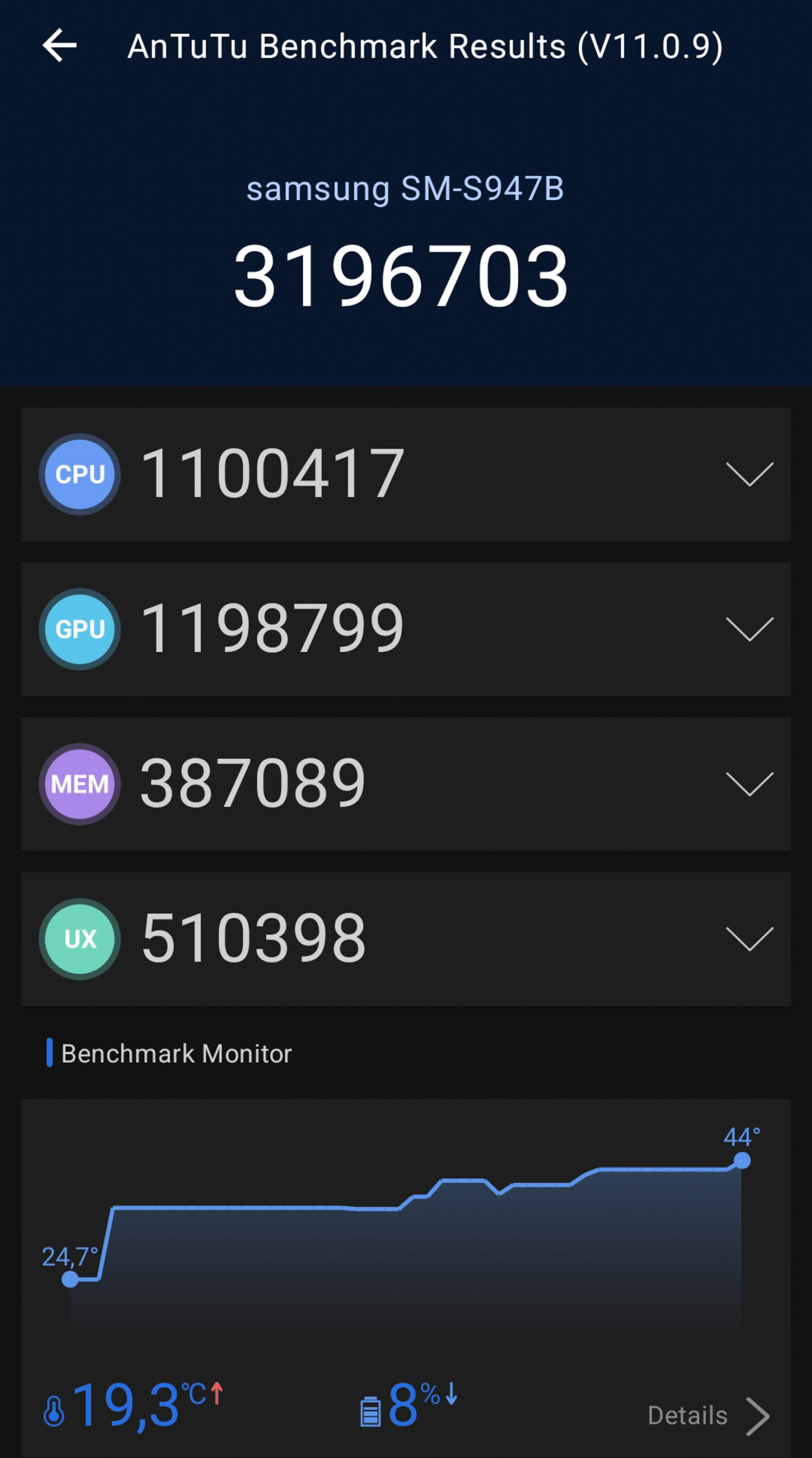This screenshot has height=1458, width=812.
Task: Expand the MEM score section
Action: click(x=749, y=784)
